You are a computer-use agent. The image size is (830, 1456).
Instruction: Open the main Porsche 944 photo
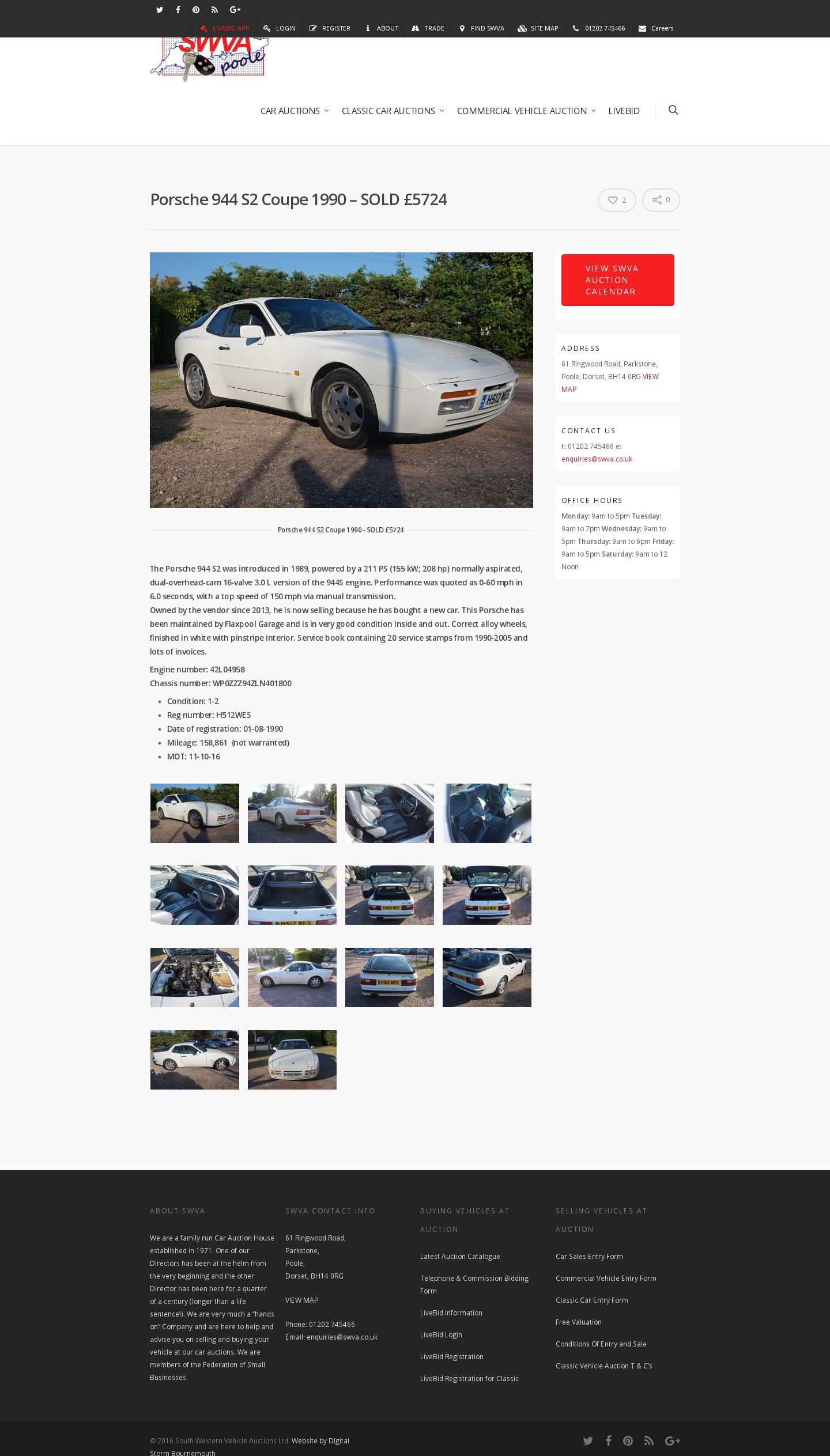(x=341, y=380)
